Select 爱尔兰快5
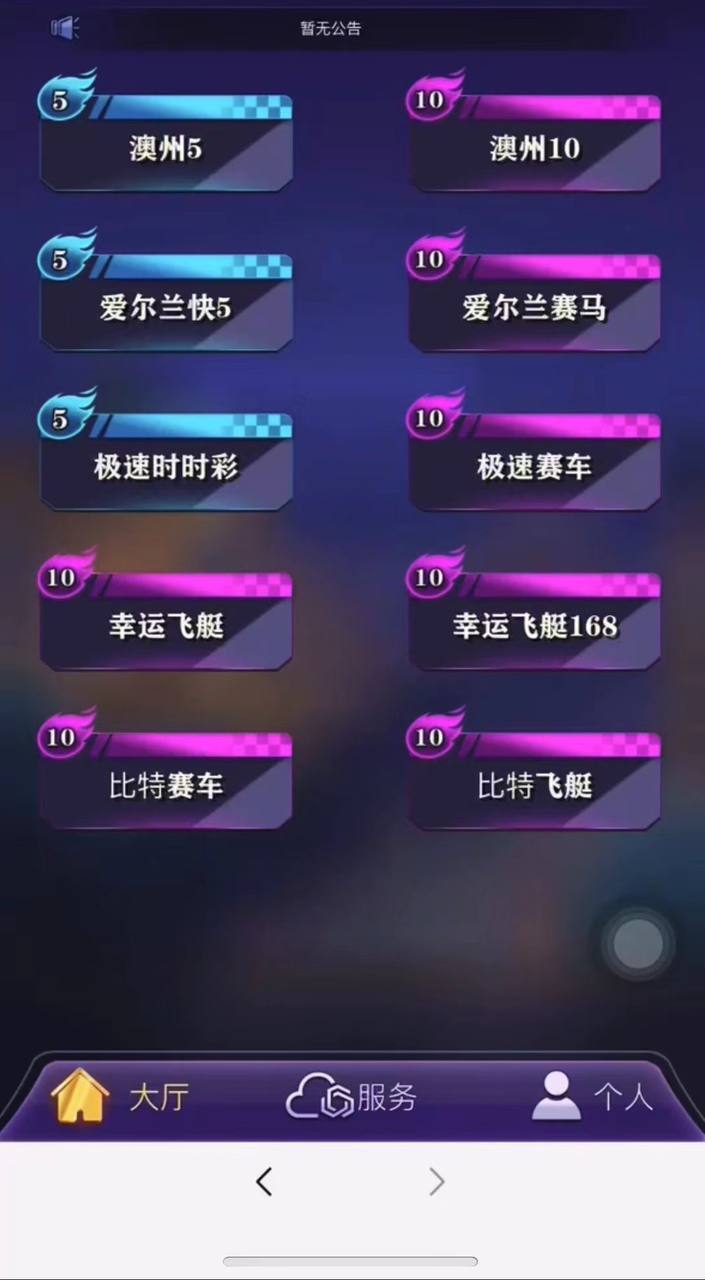Screen dimensions: 705x1280 click(x=166, y=308)
